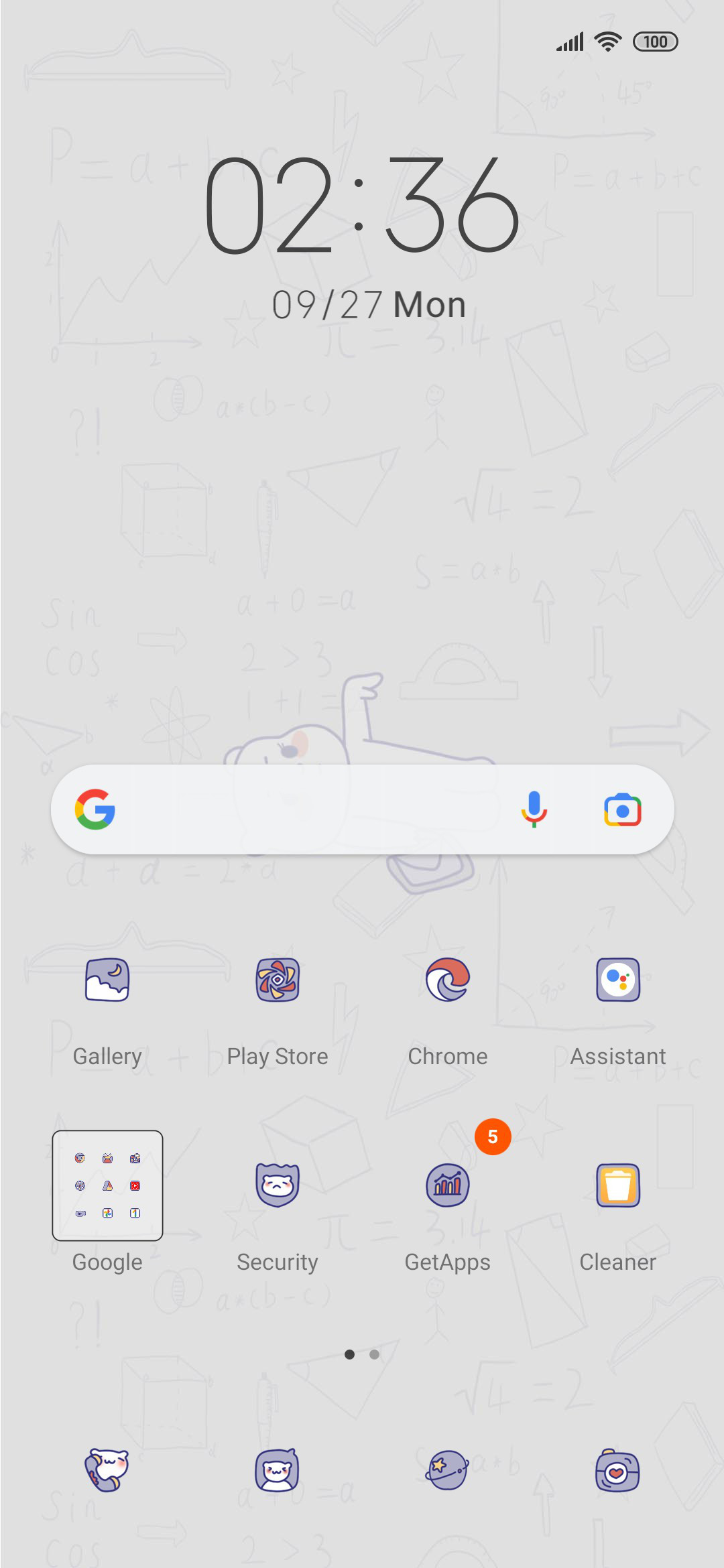Launch the camera from the dock
This screenshot has height=1568, width=724.
tap(618, 1470)
